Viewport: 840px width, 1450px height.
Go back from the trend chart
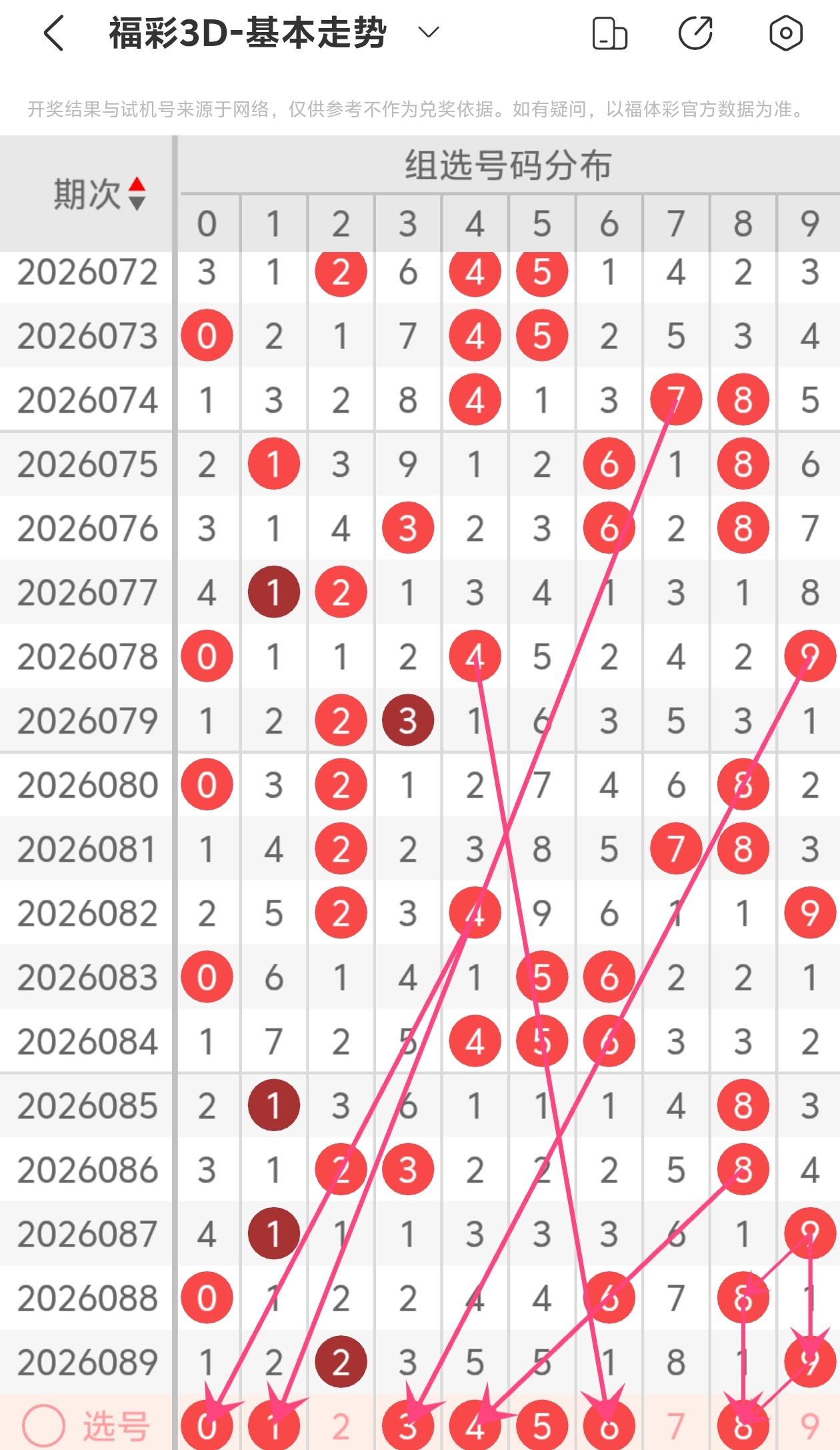pyautogui.click(x=53, y=33)
